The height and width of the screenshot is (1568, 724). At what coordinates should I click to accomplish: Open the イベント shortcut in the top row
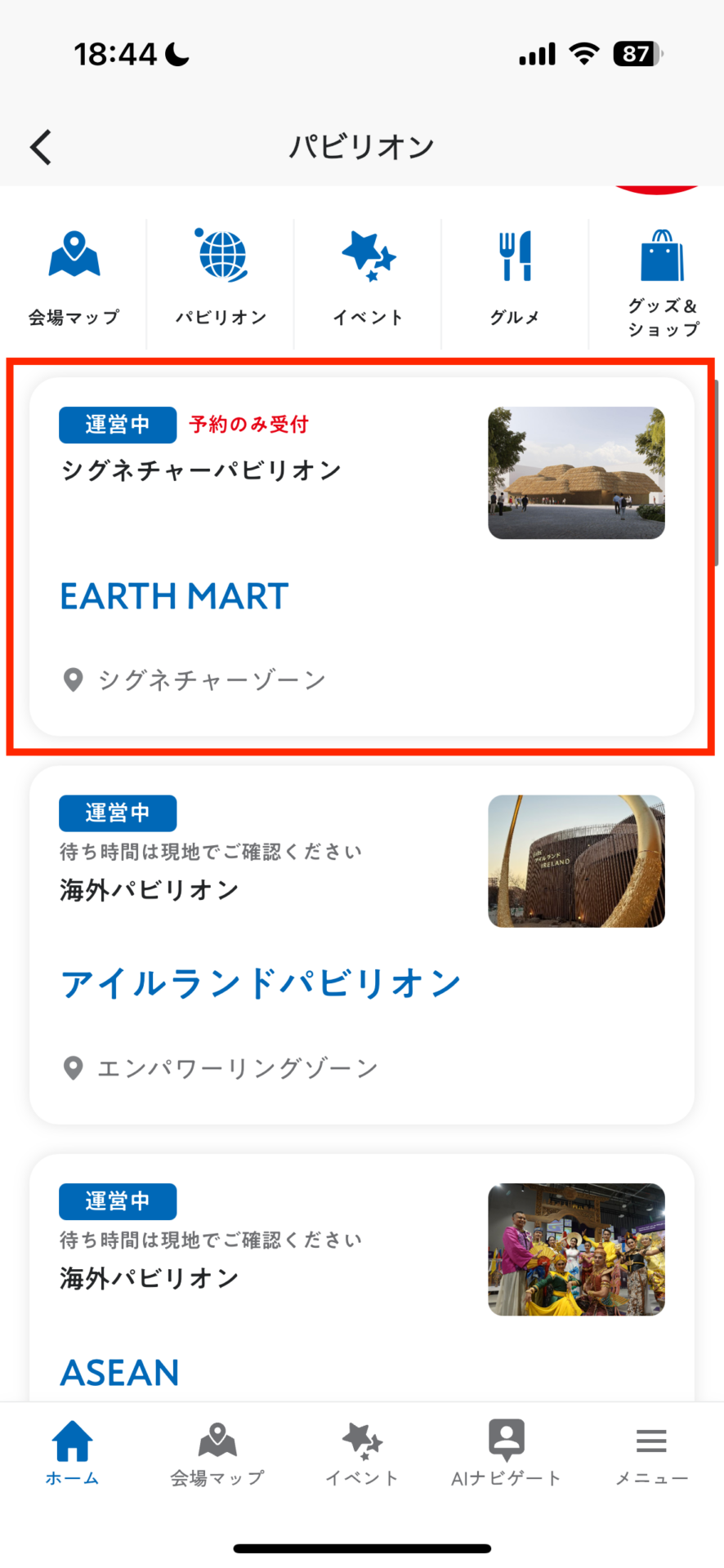click(x=368, y=283)
